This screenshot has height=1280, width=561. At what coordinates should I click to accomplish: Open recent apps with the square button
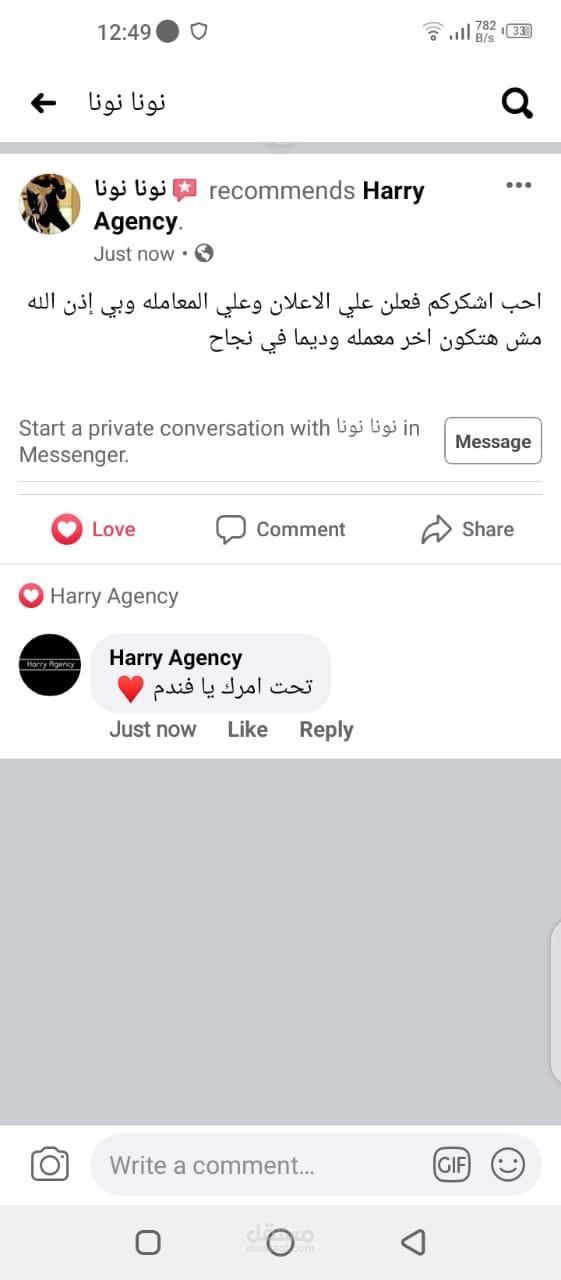tap(148, 1242)
